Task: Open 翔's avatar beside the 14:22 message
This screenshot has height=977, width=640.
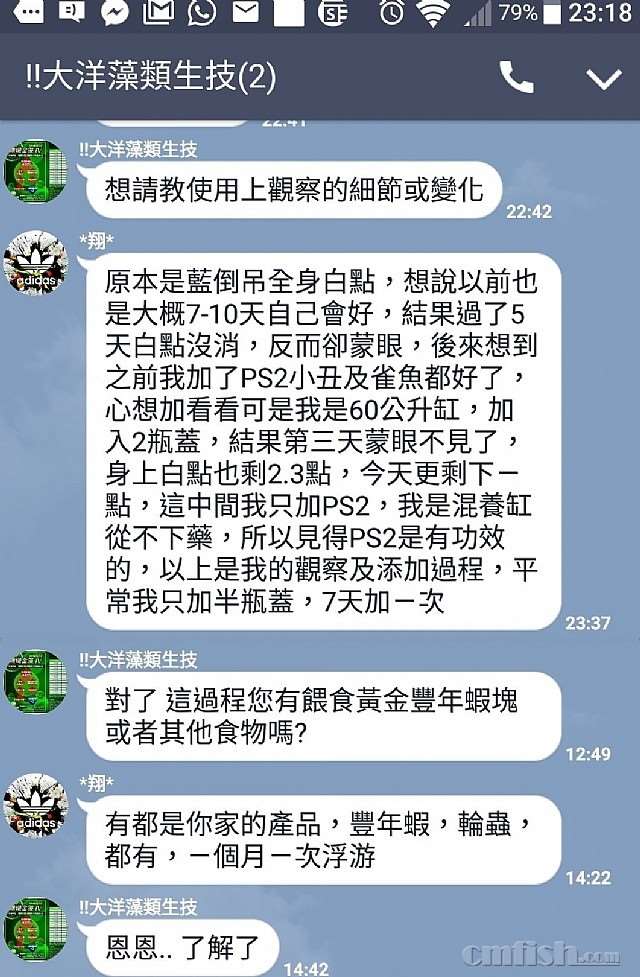Action: click(x=37, y=806)
